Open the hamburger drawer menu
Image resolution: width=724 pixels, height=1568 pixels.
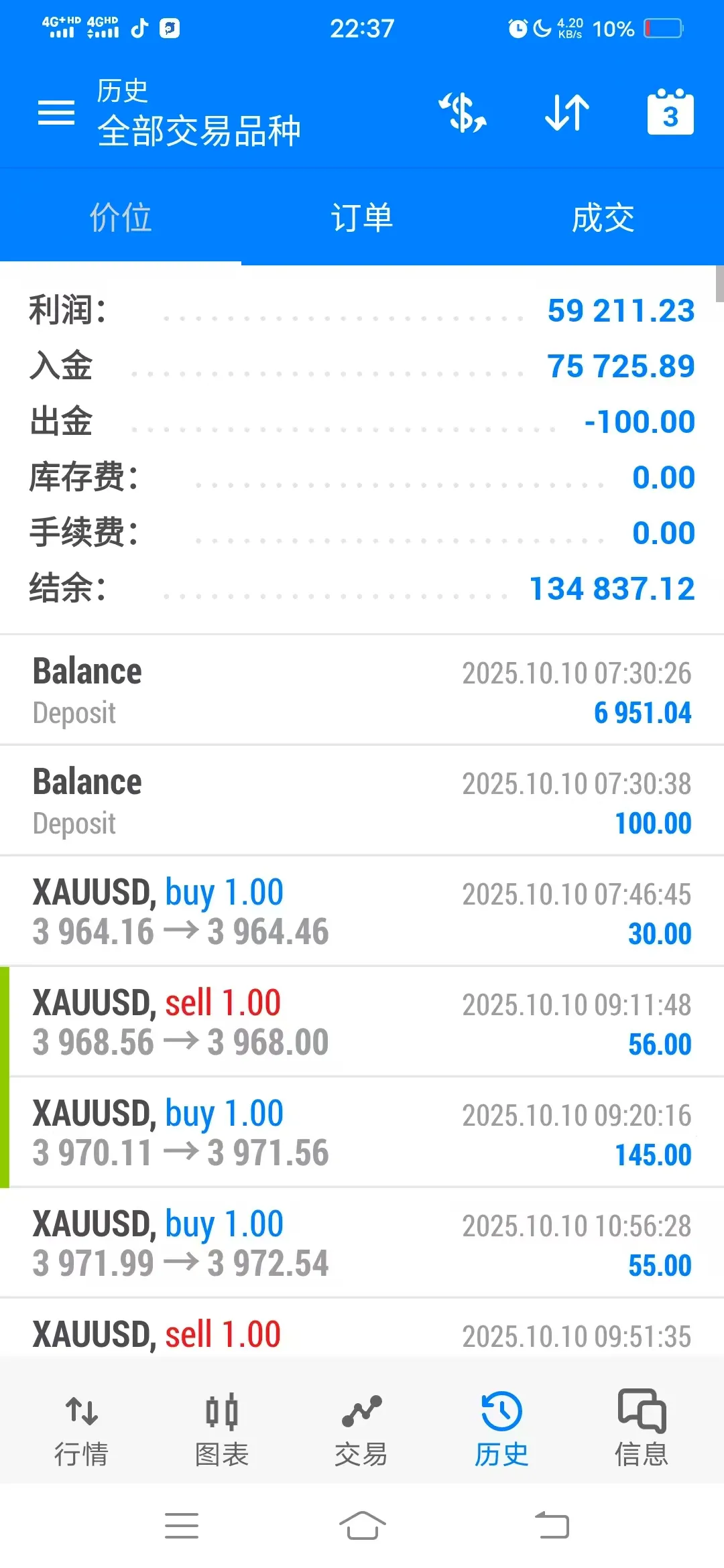pyautogui.click(x=56, y=113)
